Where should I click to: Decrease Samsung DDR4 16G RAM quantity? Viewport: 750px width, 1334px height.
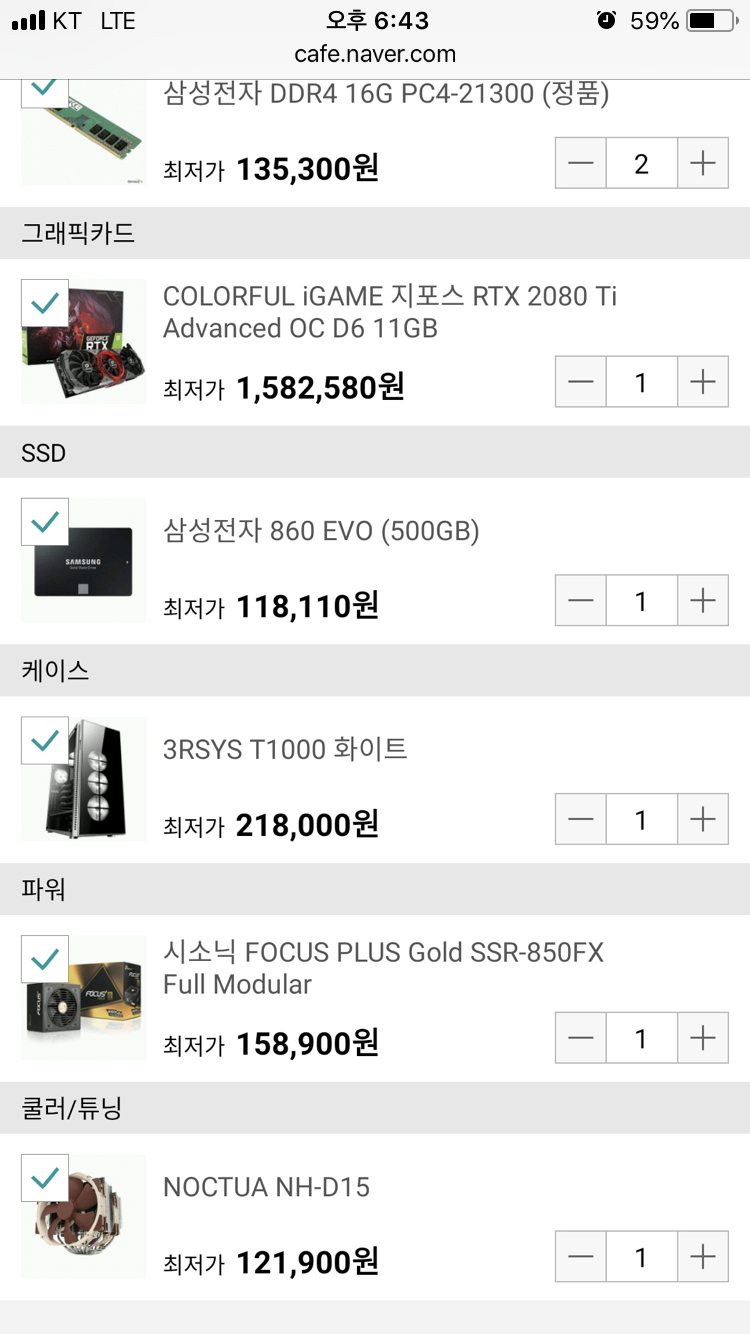(x=581, y=163)
